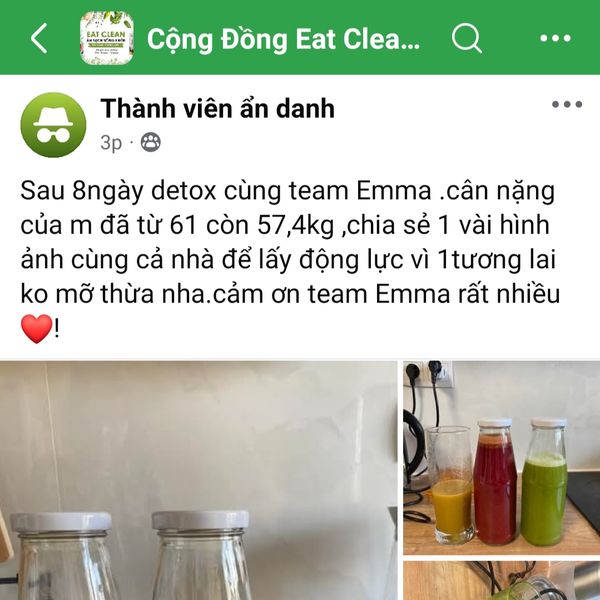Open post options for Thành viên ẩn danh

coord(566,105)
